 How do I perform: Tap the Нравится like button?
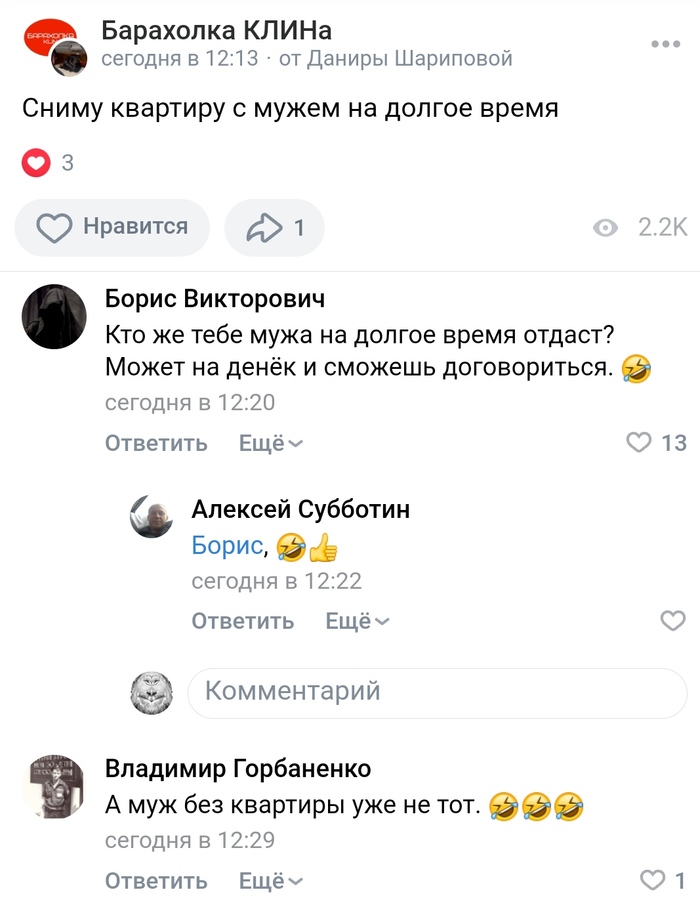[112, 228]
